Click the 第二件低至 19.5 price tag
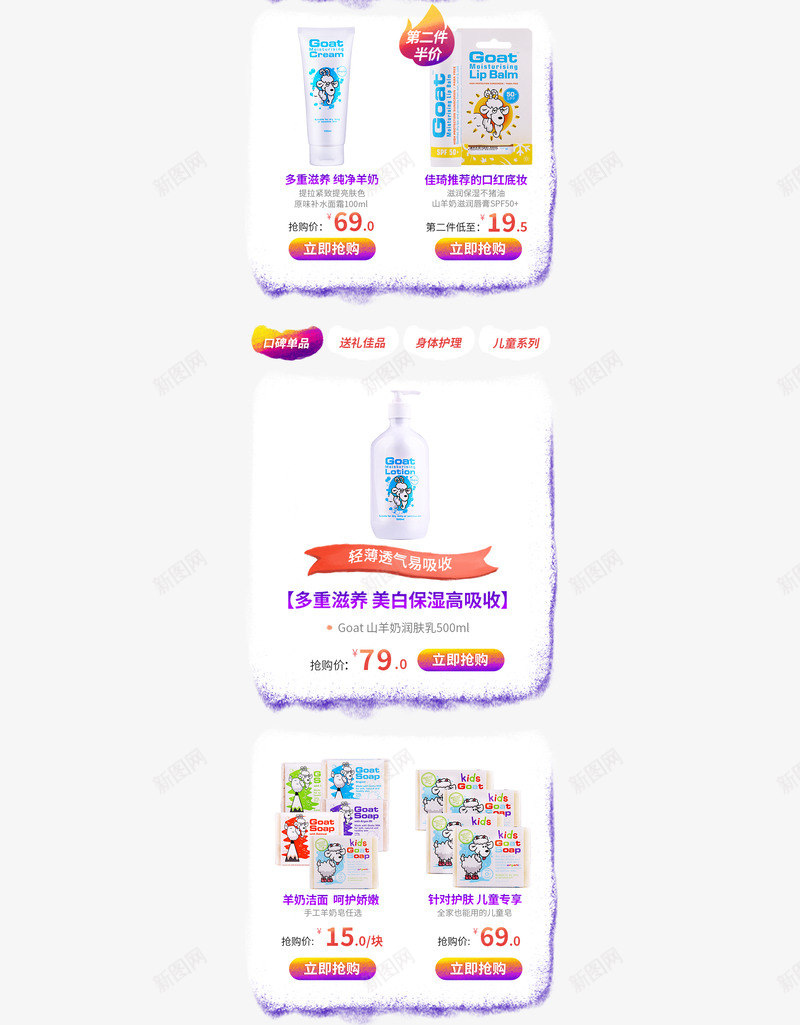This screenshot has width=800, height=1025. [x=478, y=223]
